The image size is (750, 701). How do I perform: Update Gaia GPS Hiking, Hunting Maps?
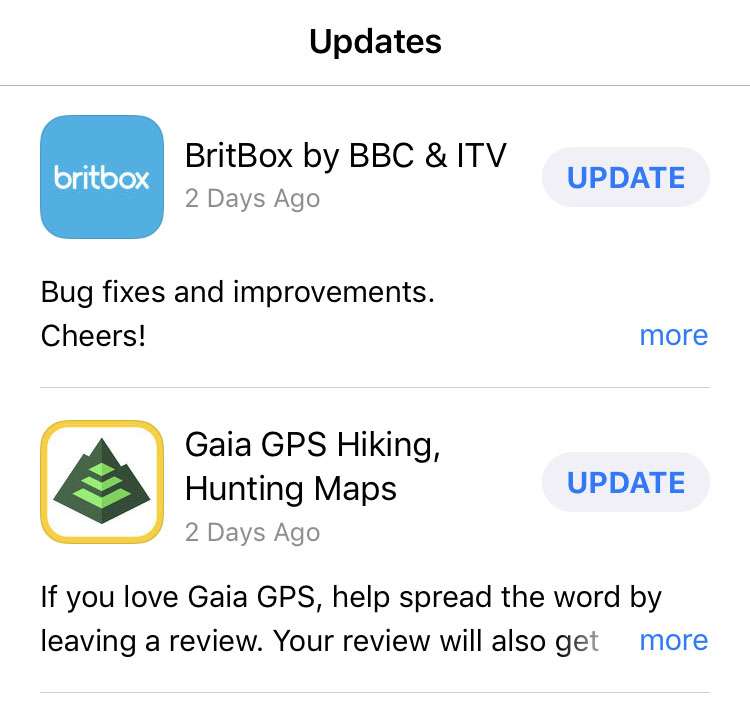[x=625, y=483]
